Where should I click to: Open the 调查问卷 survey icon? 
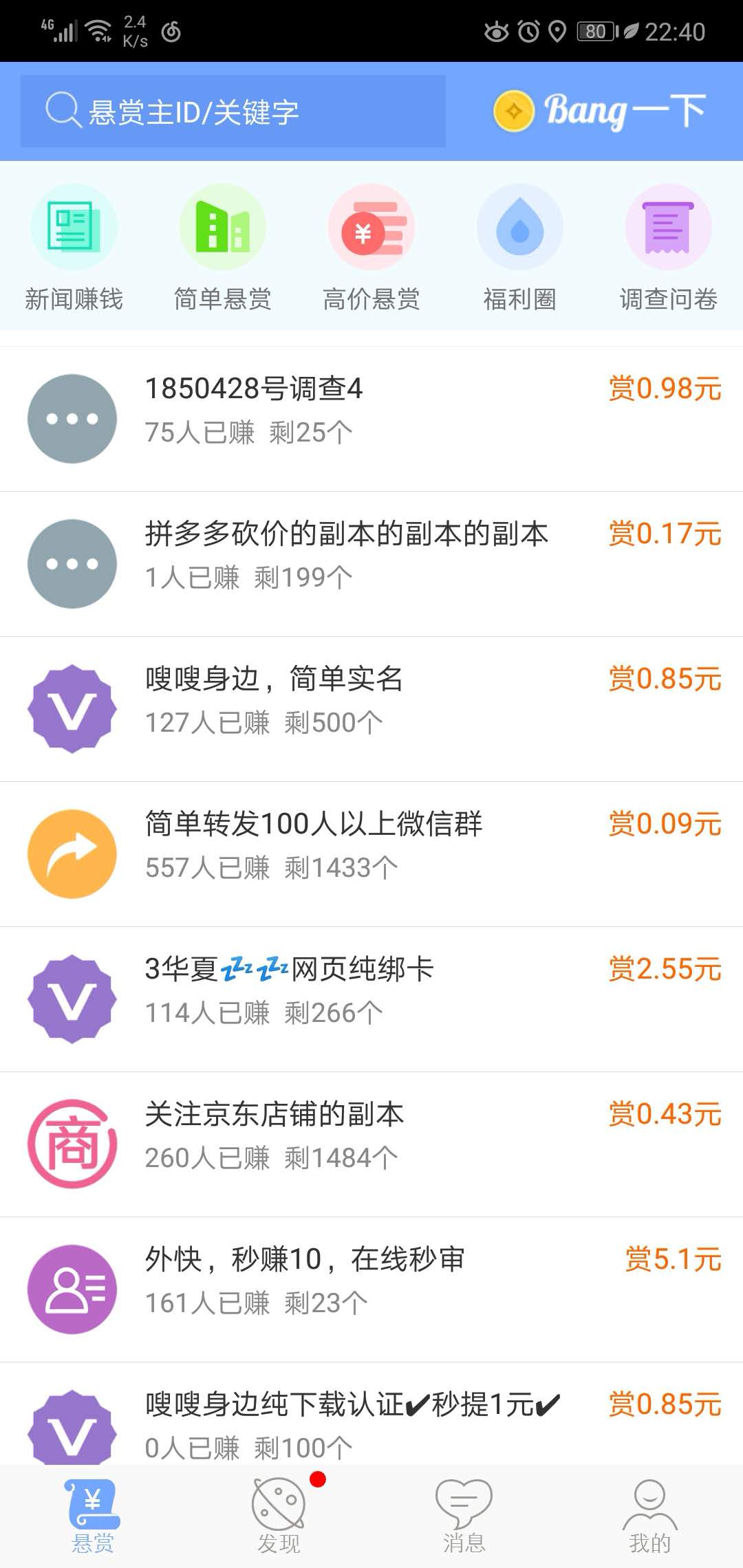(668, 227)
